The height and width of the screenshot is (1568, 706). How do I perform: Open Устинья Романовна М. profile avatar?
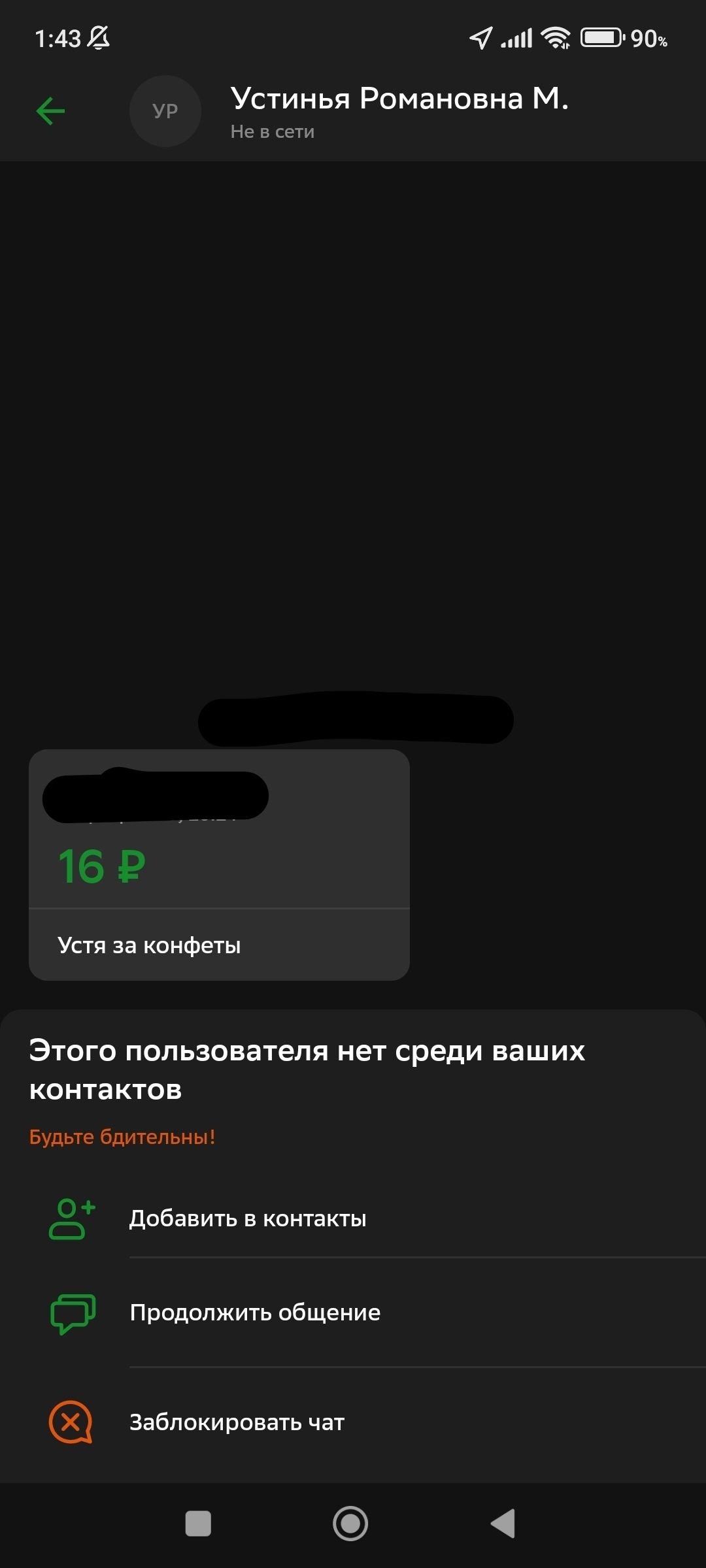tap(165, 111)
